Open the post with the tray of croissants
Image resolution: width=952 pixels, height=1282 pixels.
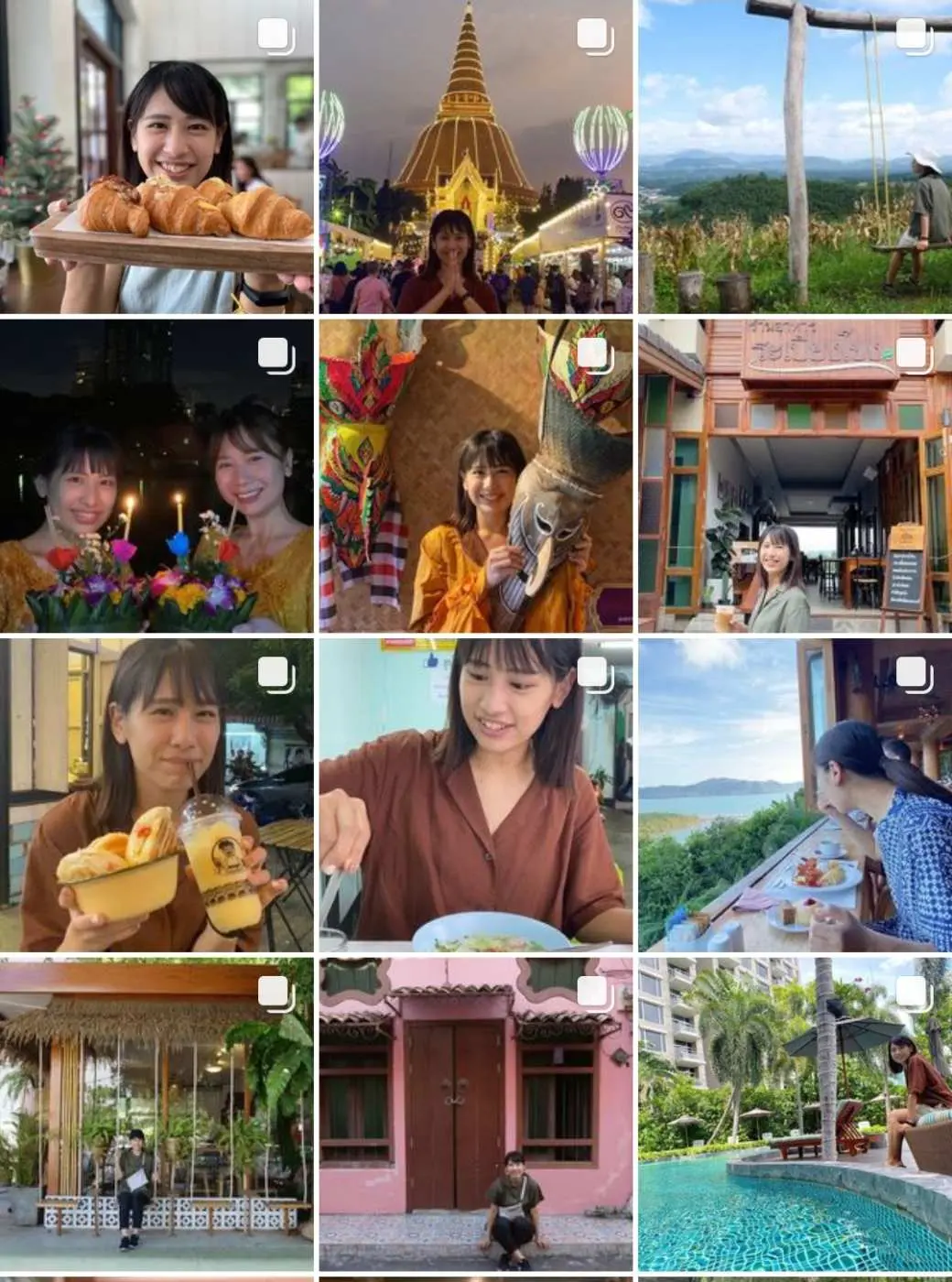[157, 157]
